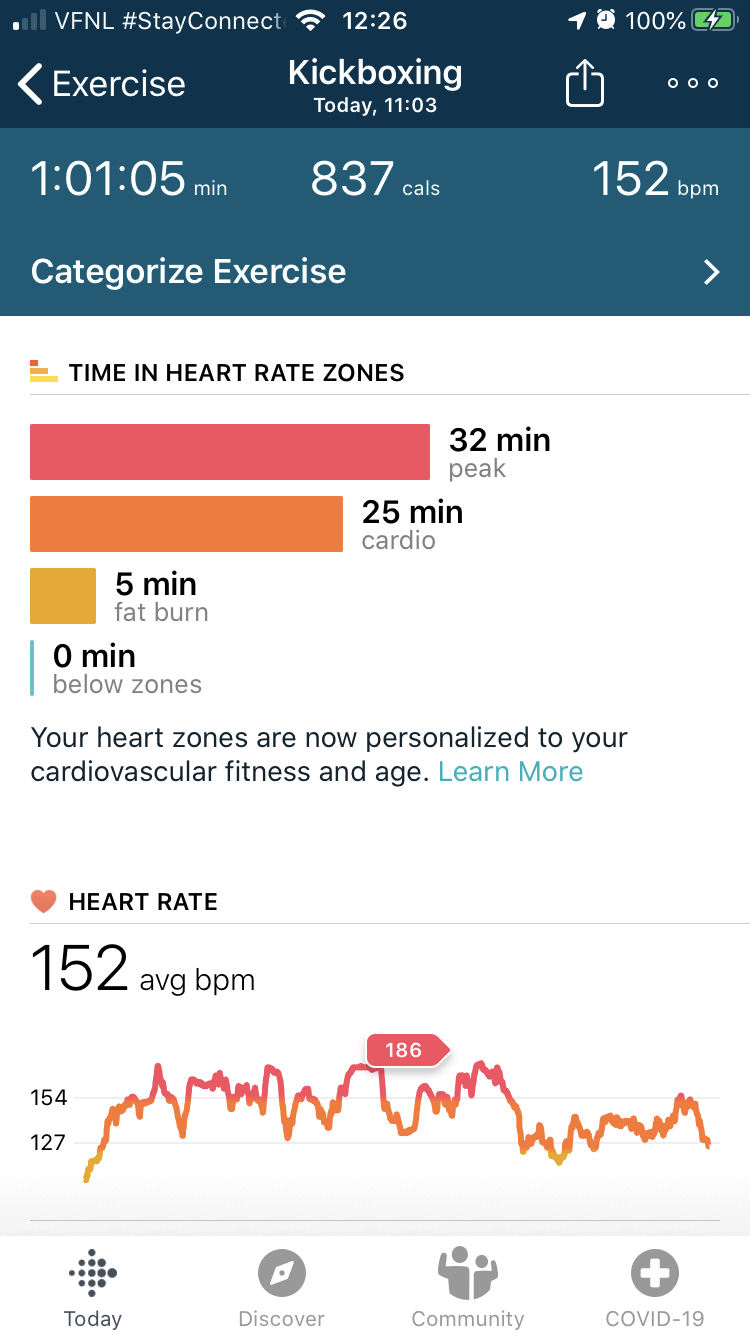Image resolution: width=750 pixels, height=1334 pixels.
Task: Open the three-dot overflow menu
Action: (693, 83)
